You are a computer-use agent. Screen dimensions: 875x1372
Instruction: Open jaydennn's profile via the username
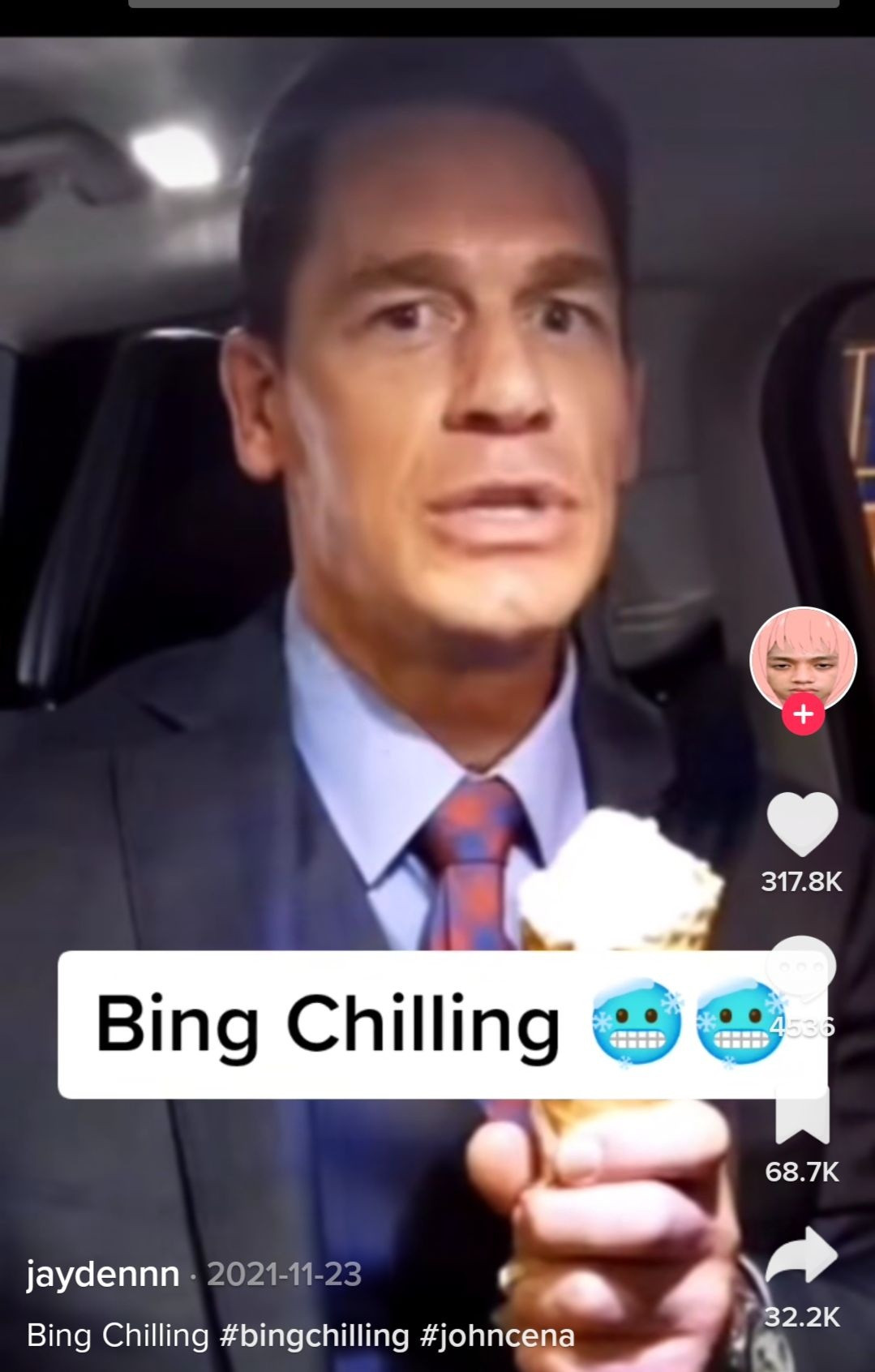pyautogui.click(x=100, y=1275)
